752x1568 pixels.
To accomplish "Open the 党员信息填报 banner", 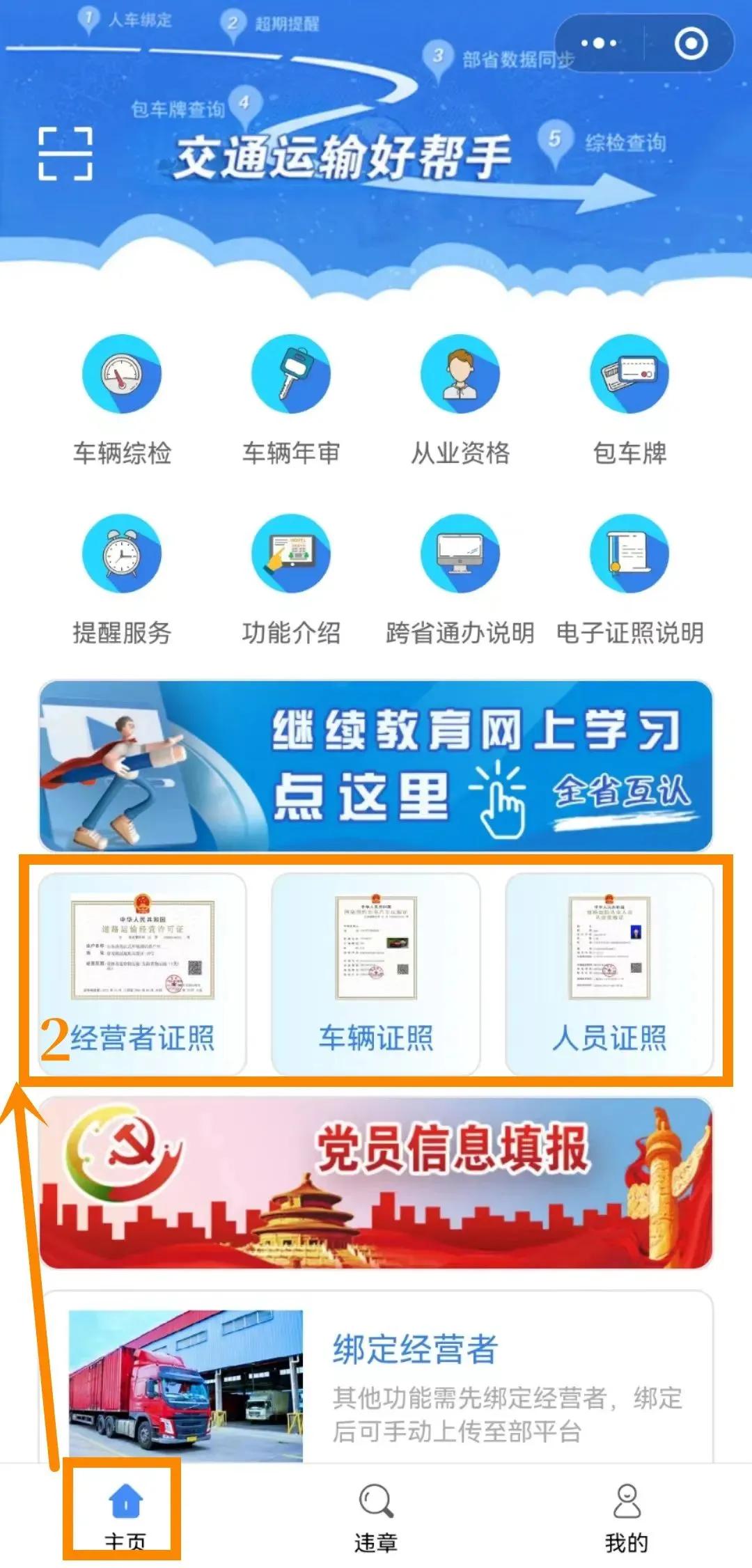I will coord(376,1182).
